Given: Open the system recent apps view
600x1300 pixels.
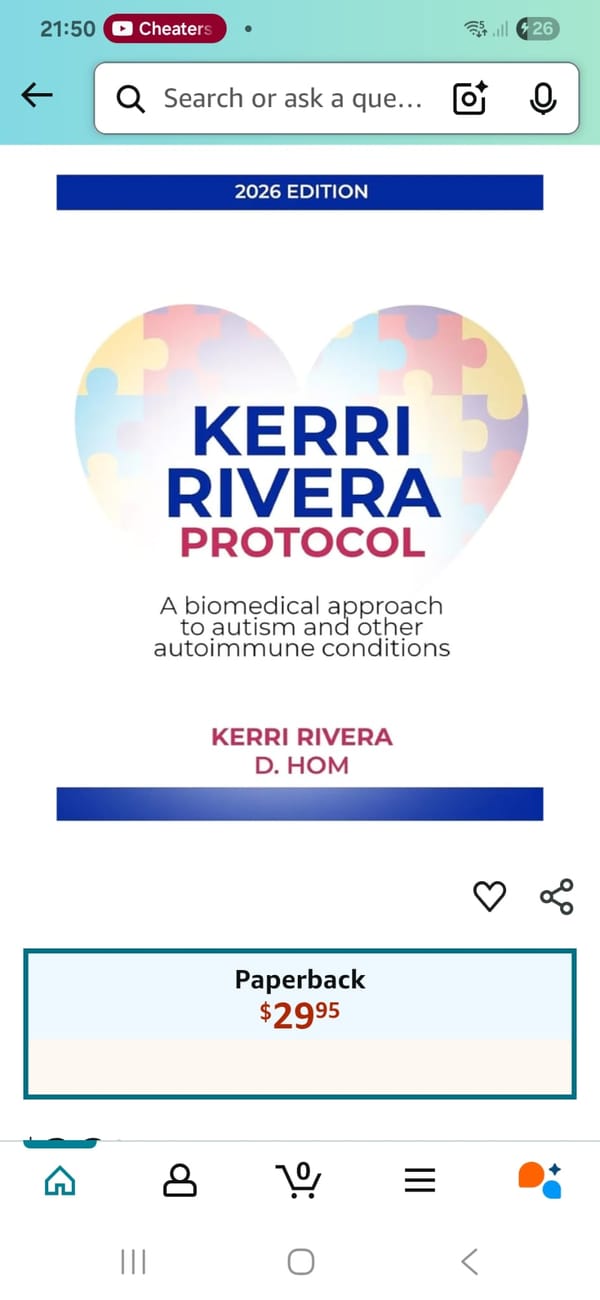Looking at the screenshot, I should pos(133,1262).
